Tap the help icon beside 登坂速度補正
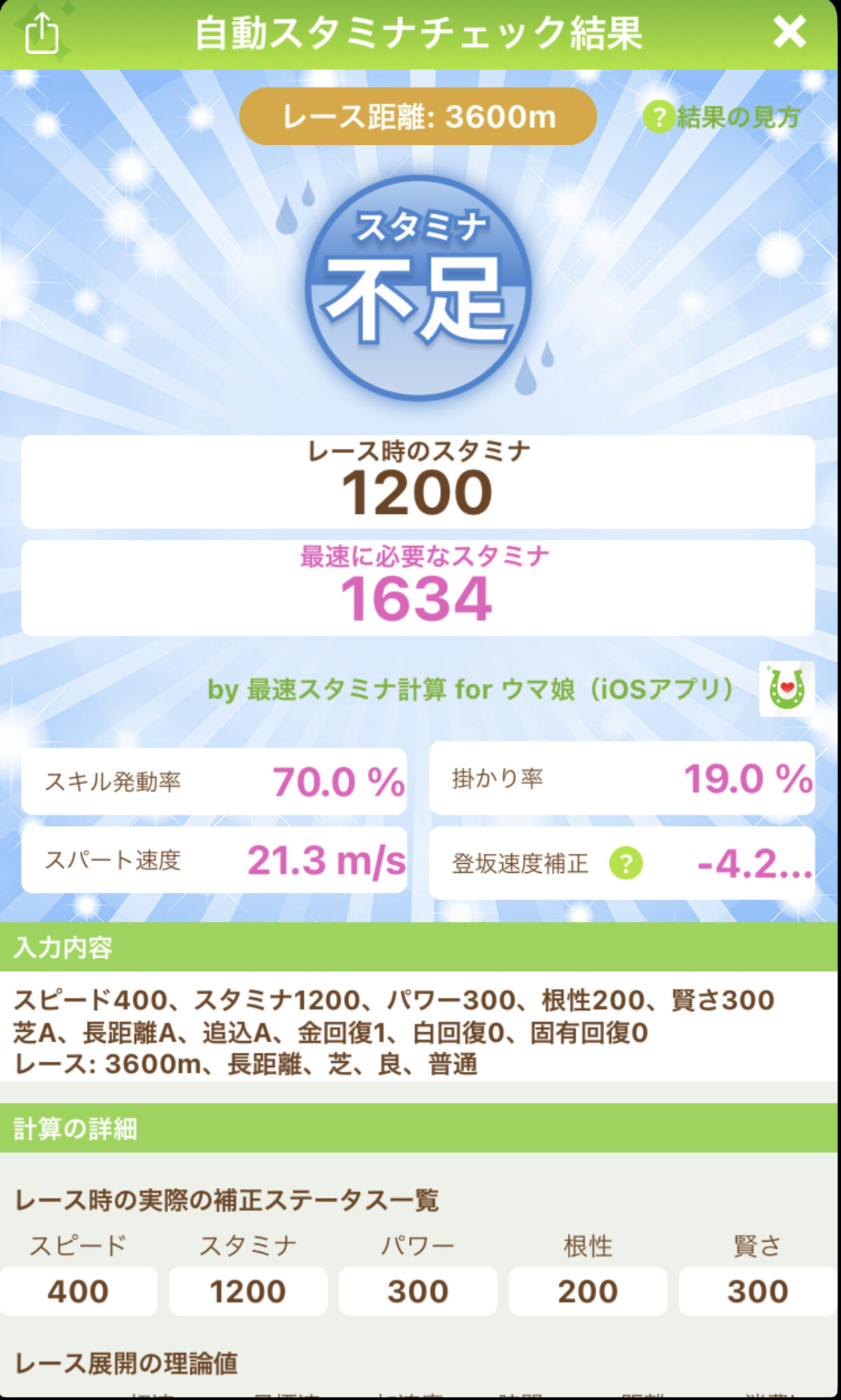Screen dimensions: 841x1400 coord(626,863)
